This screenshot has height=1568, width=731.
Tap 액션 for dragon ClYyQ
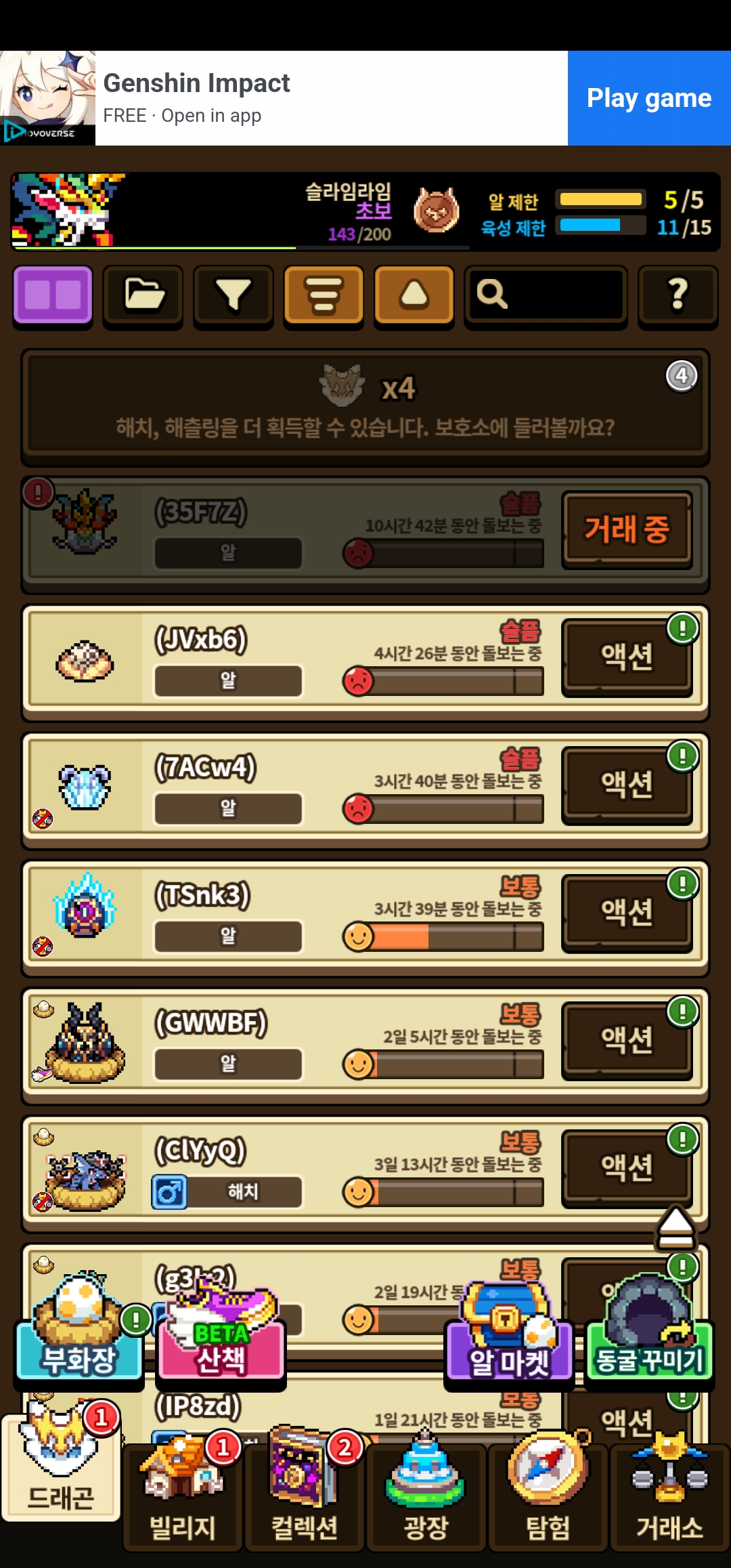[627, 1167]
